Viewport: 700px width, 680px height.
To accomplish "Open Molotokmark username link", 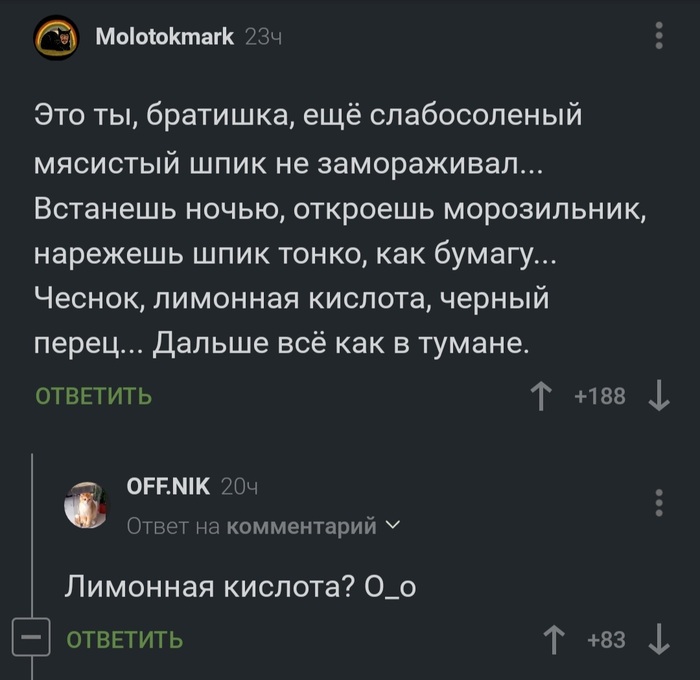I will click(x=164, y=37).
